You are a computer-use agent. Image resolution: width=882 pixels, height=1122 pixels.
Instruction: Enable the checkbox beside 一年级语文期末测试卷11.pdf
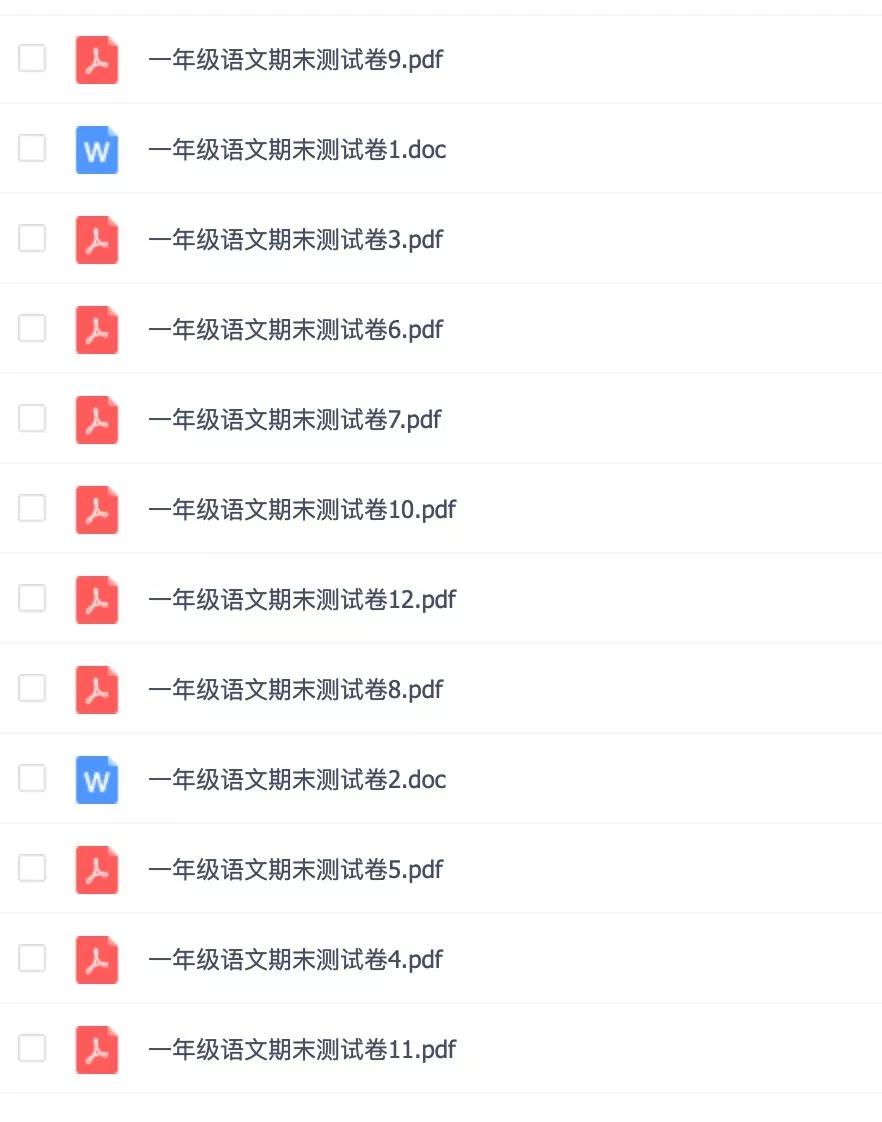[x=31, y=1049]
